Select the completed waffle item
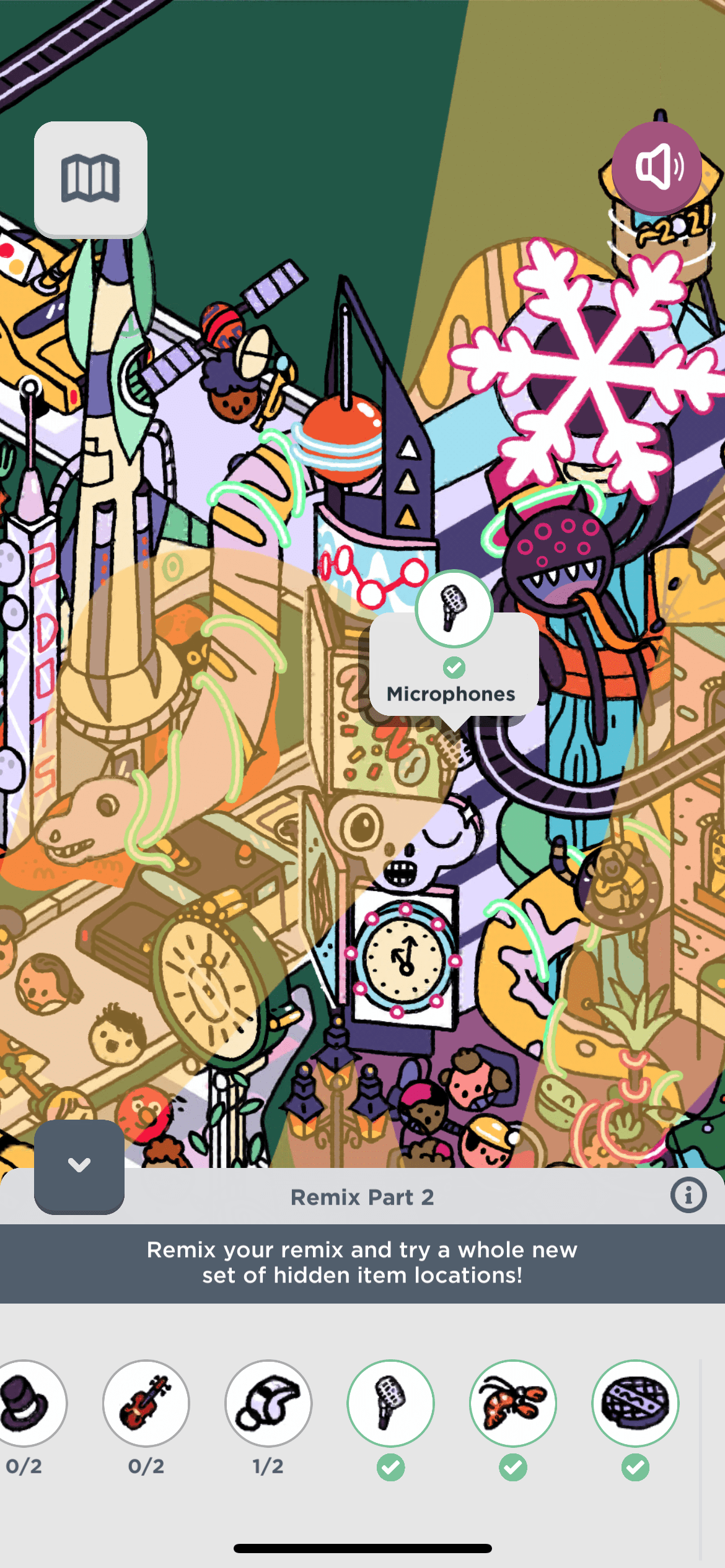Screen dimensions: 725x1568 click(x=635, y=1403)
